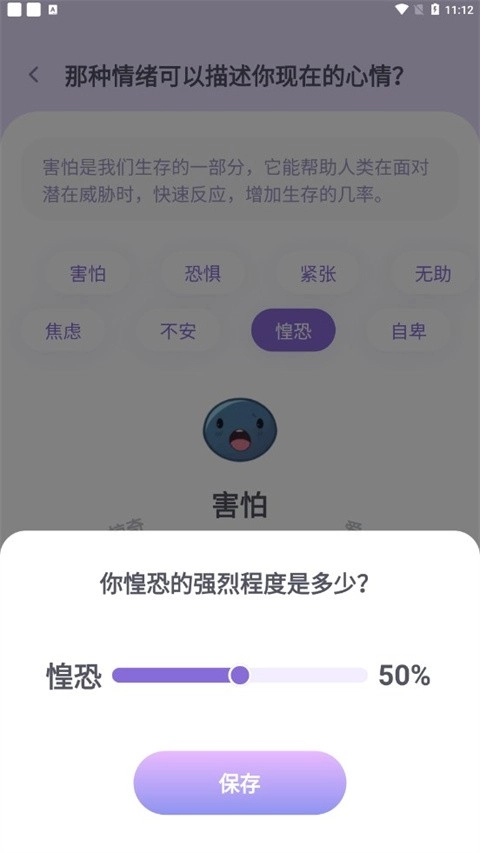Image resolution: width=480 pixels, height=853 pixels.
Task: Choose the 紧张 chip
Action: pyautogui.click(x=318, y=274)
